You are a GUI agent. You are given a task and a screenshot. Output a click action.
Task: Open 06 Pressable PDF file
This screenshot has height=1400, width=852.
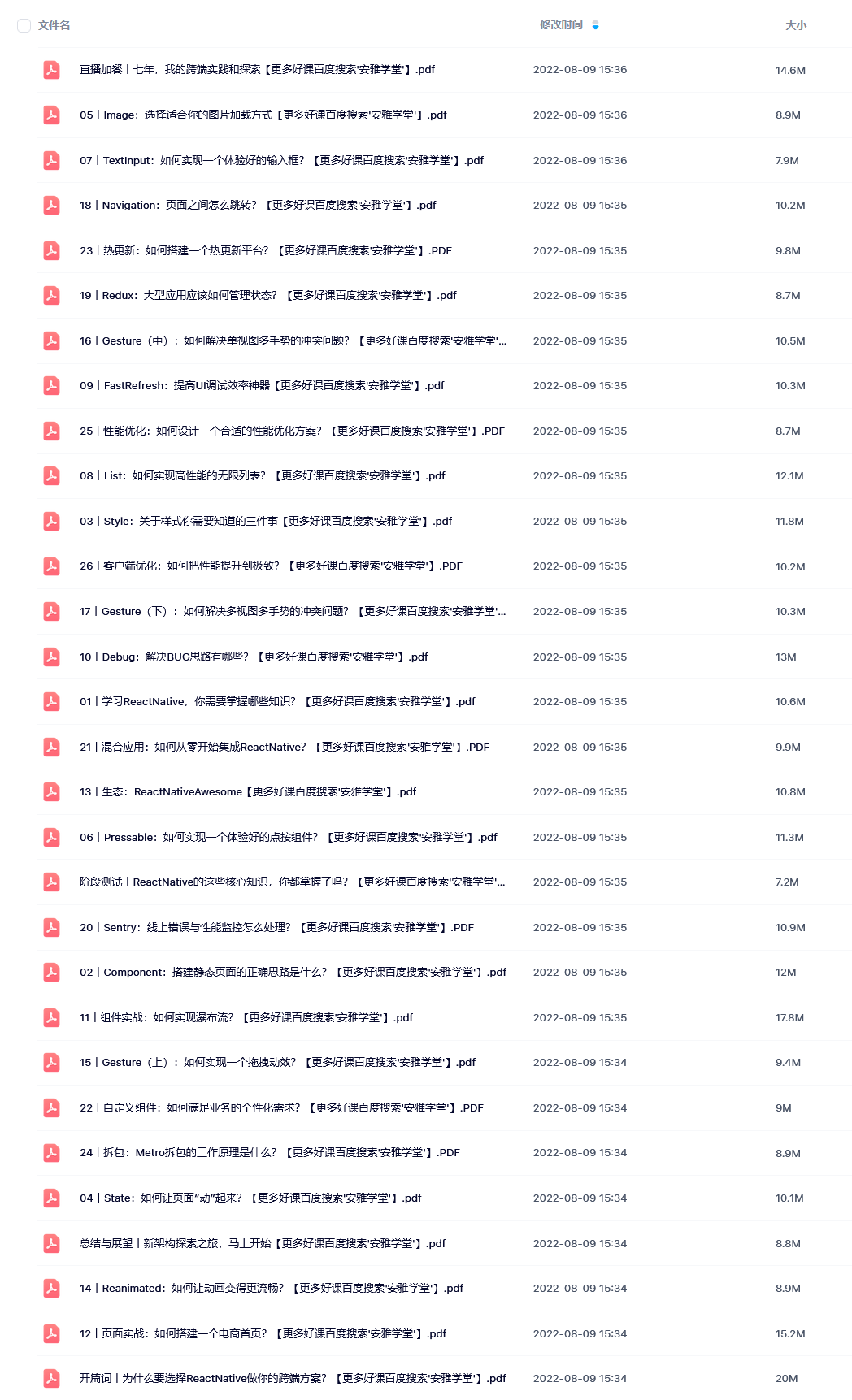(289, 838)
